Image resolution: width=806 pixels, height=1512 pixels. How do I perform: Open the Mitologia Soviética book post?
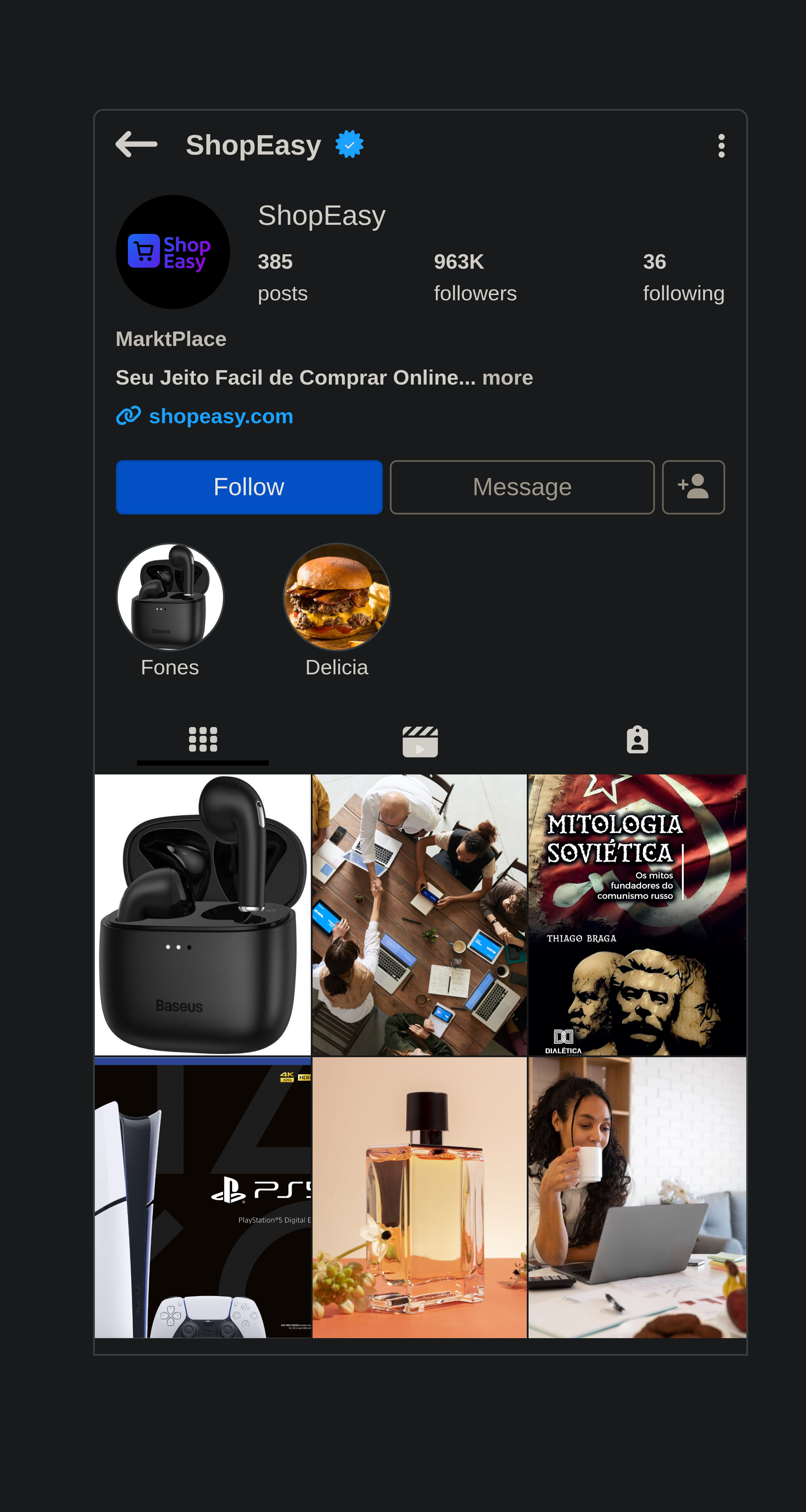[637, 915]
